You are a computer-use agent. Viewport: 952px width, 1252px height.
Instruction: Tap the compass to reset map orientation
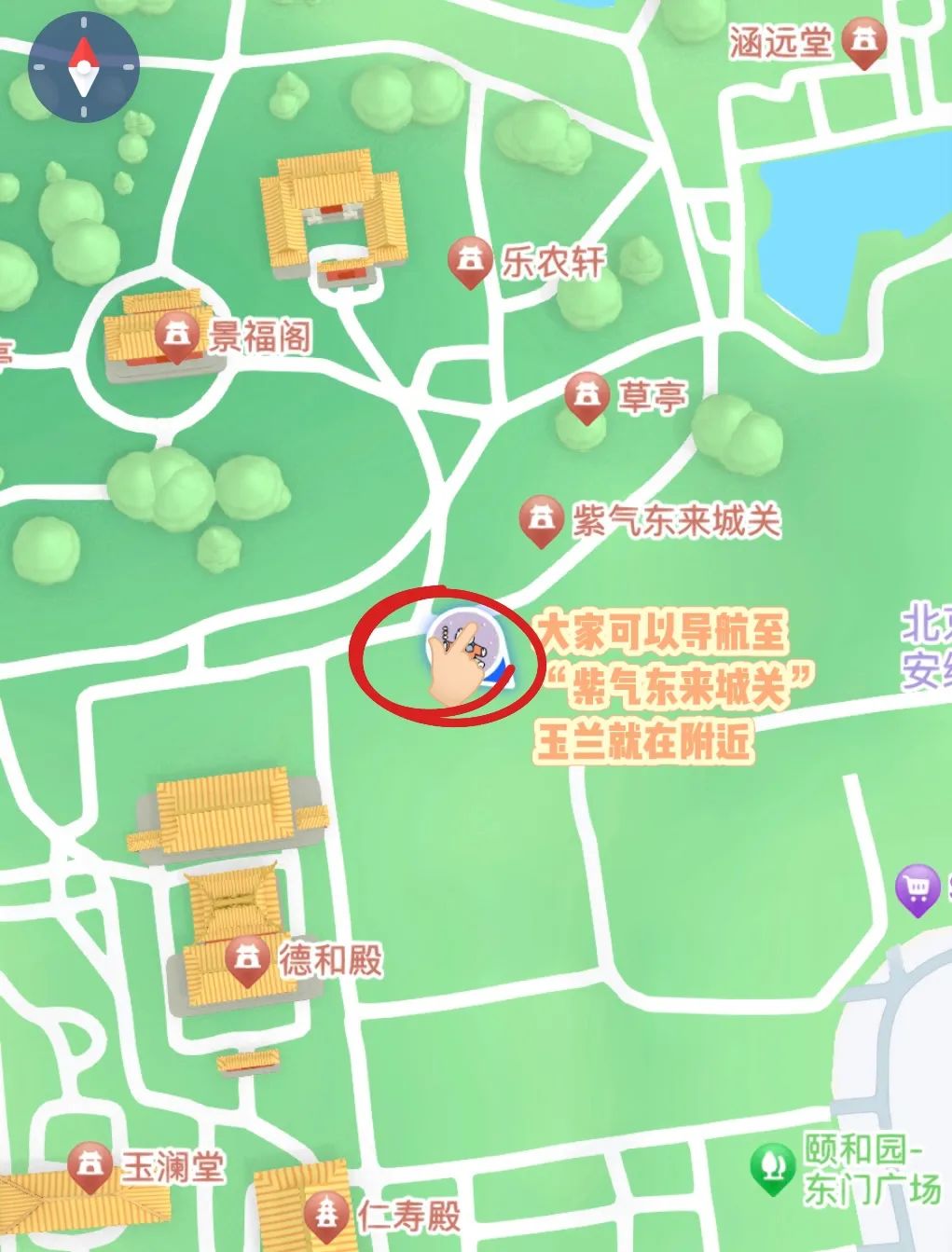coord(84,68)
